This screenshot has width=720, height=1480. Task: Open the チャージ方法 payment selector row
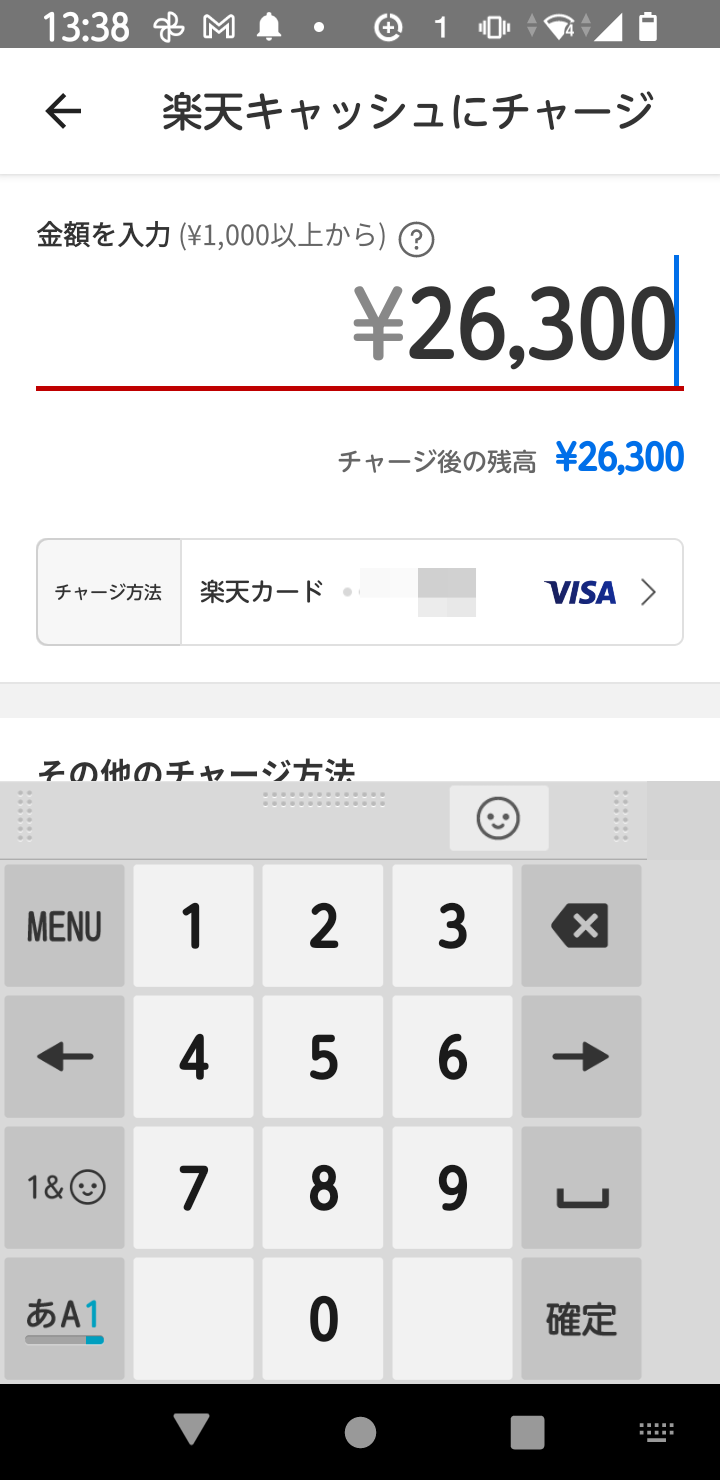108,592
